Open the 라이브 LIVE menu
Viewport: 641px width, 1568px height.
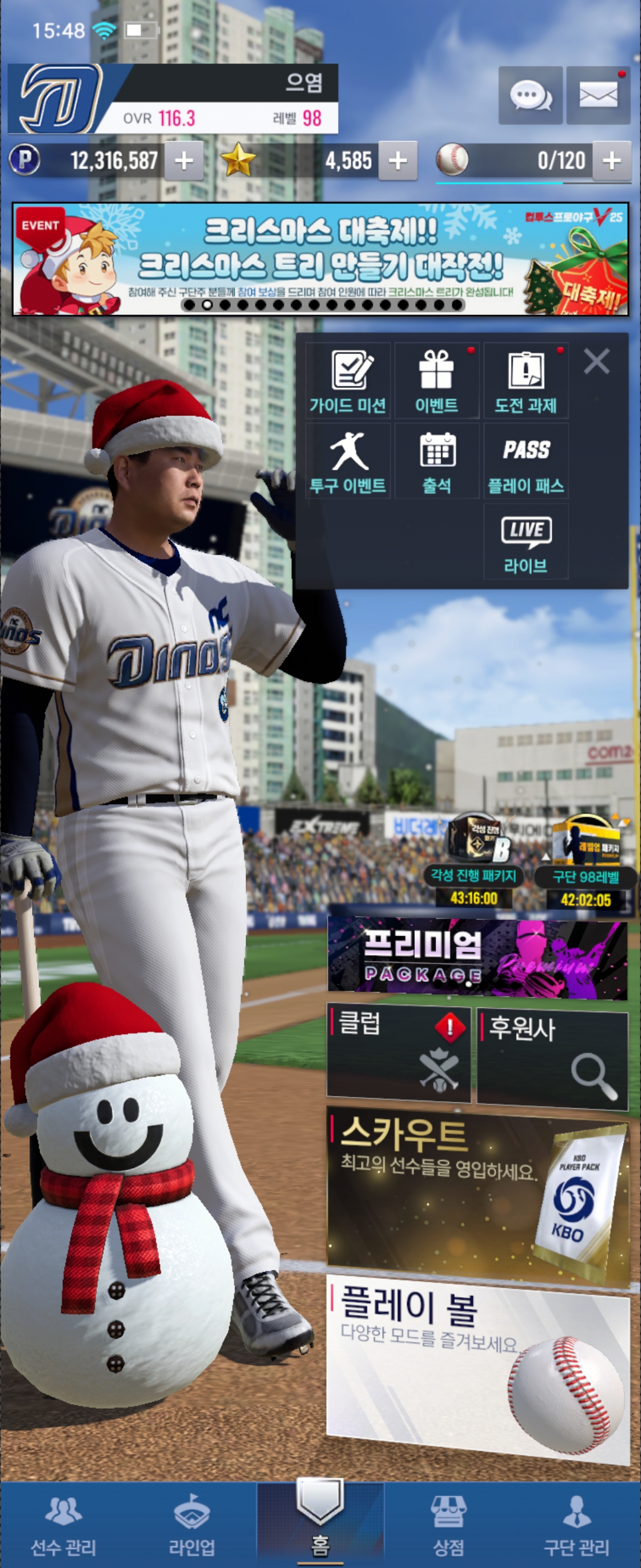[x=525, y=542]
